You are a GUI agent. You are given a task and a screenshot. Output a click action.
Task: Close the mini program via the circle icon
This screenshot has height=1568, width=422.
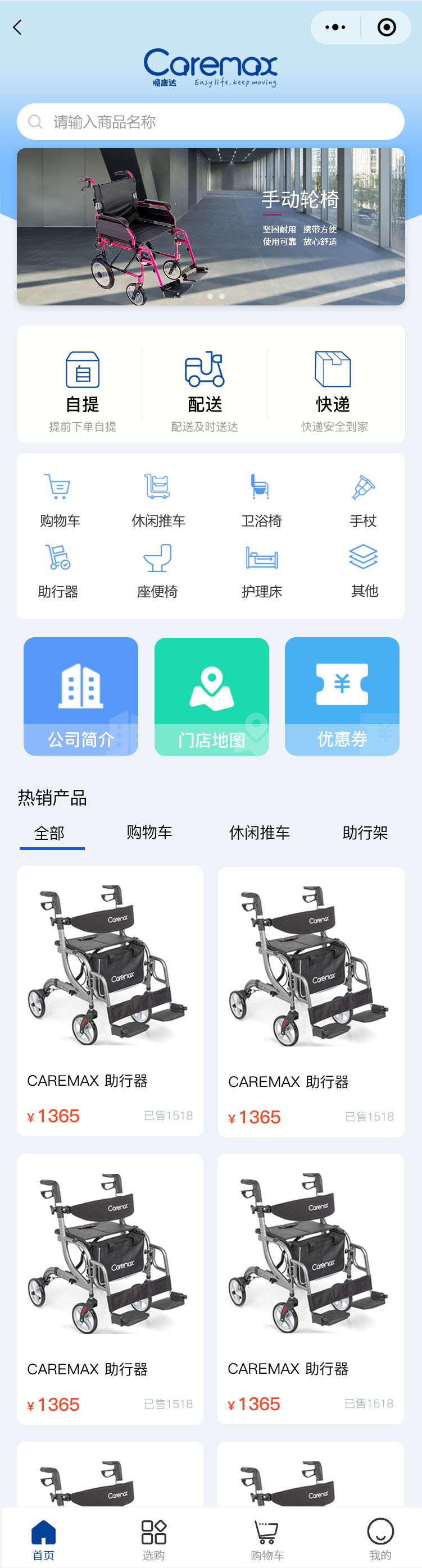386,28
